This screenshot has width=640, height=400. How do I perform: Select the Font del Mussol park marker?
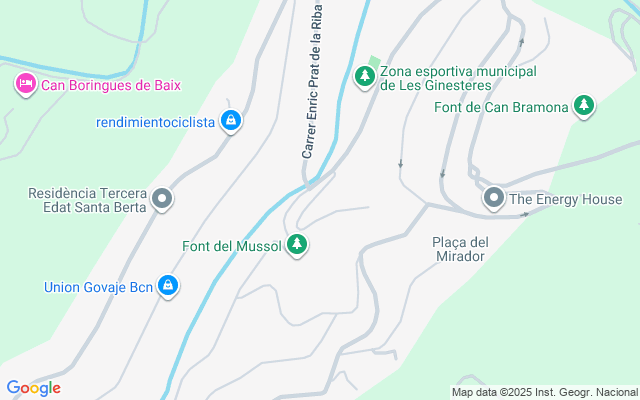click(x=296, y=244)
